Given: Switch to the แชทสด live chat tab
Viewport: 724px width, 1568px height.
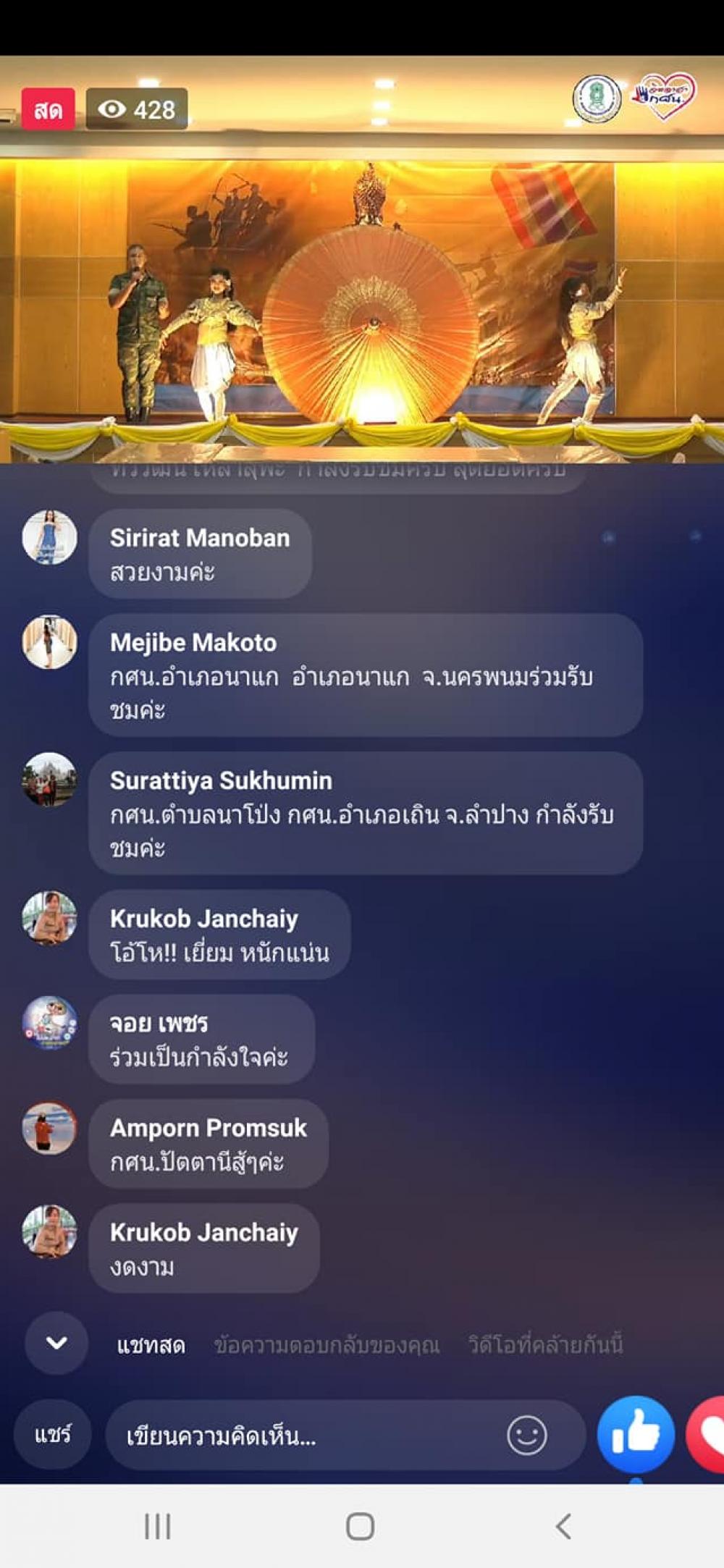Looking at the screenshot, I should (151, 1345).
